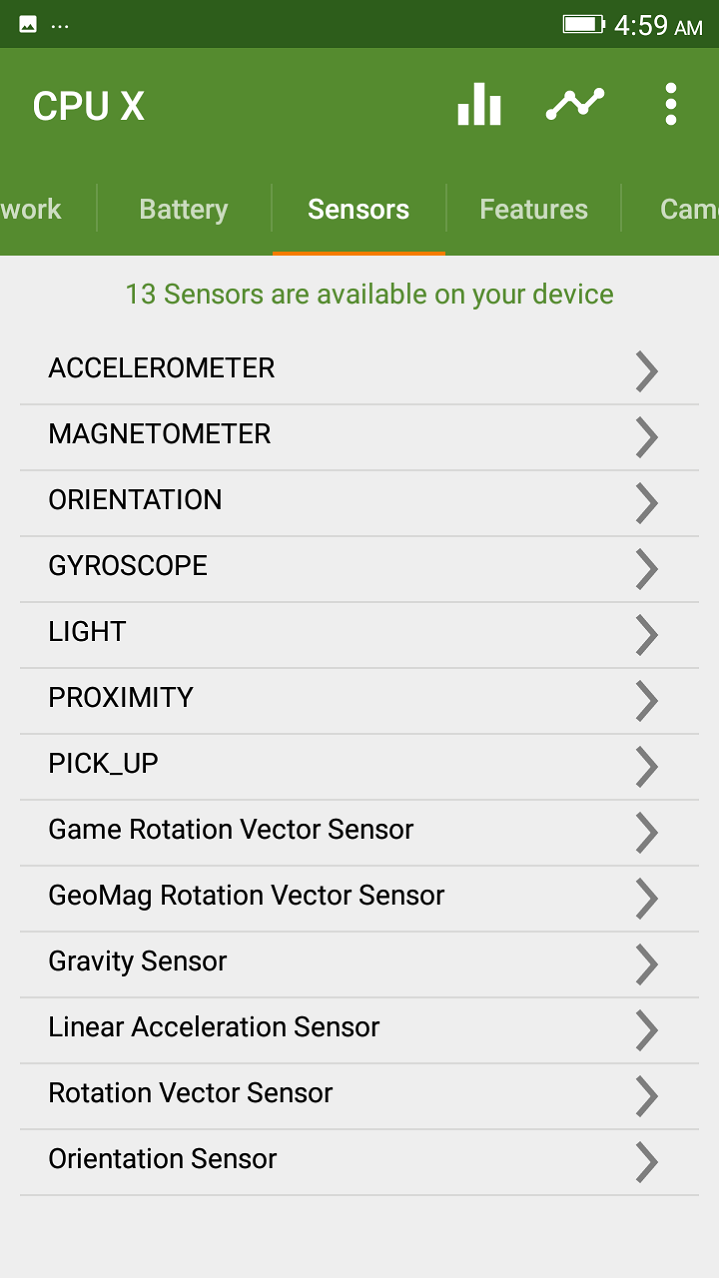
Task: Open GYROSCOPE sensor details
Action: [359, 567]
